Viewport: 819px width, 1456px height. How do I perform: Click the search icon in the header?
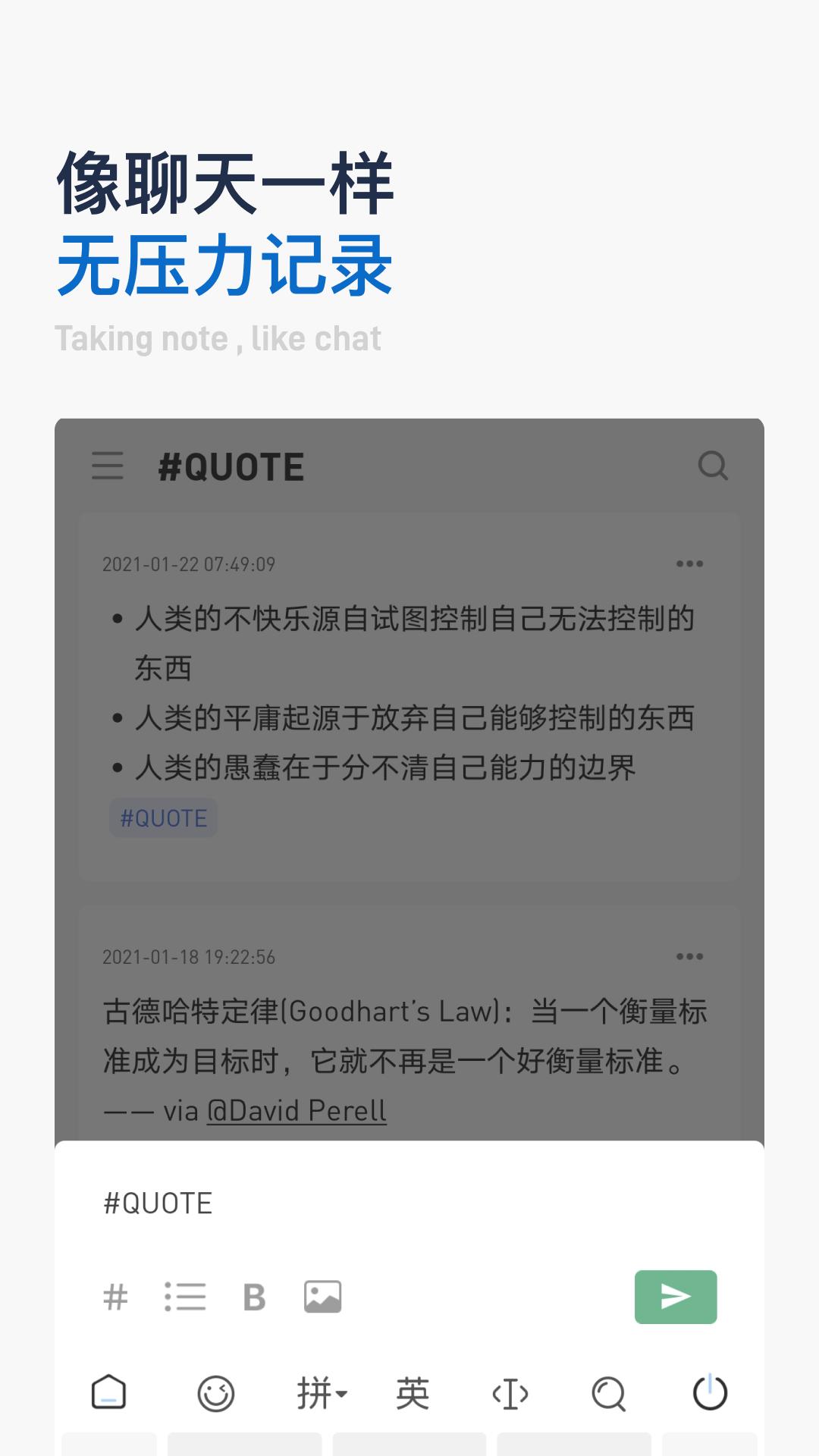point(714,467)
